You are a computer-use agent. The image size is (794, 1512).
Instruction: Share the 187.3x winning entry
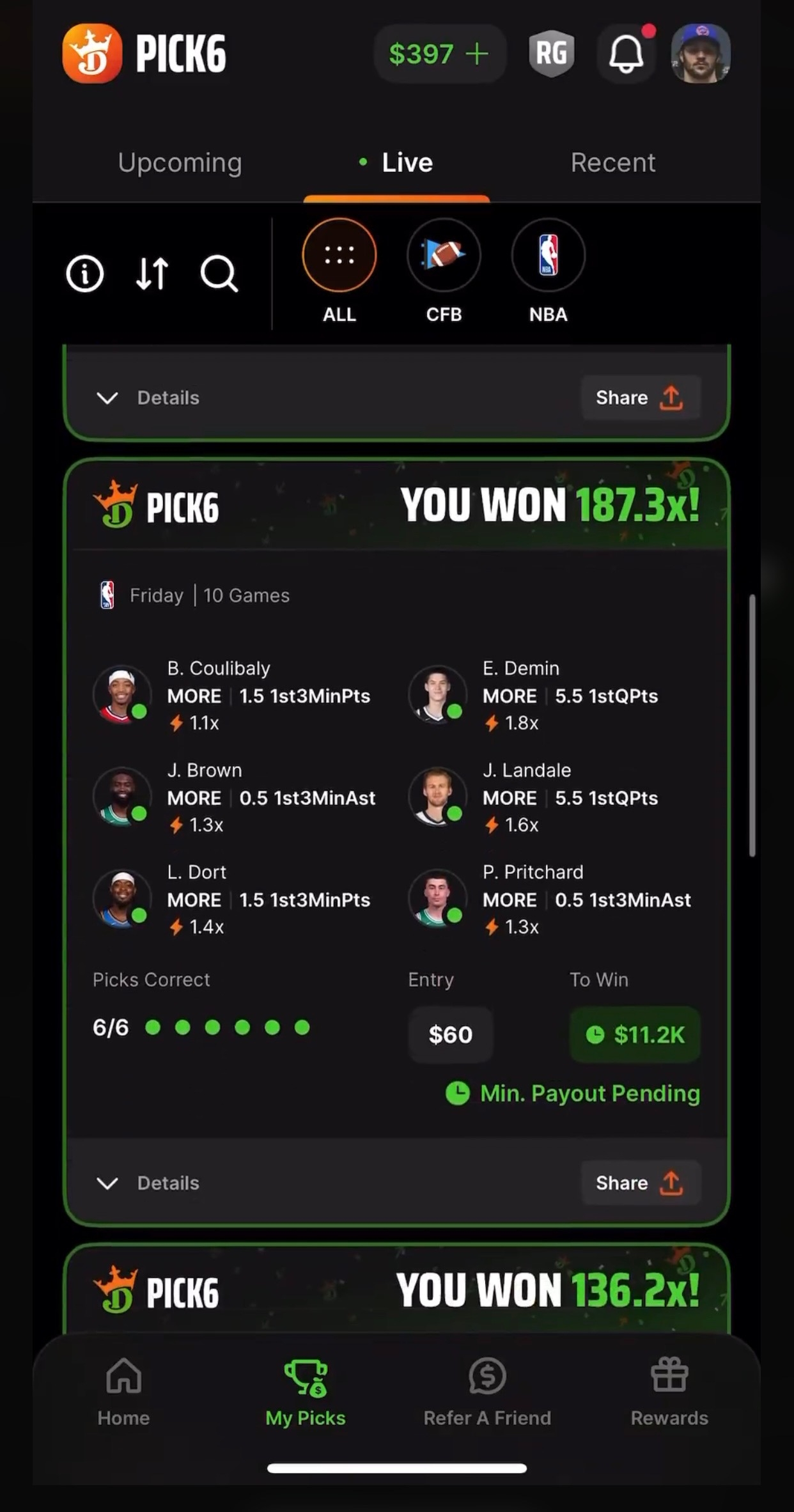point(640,1183)
